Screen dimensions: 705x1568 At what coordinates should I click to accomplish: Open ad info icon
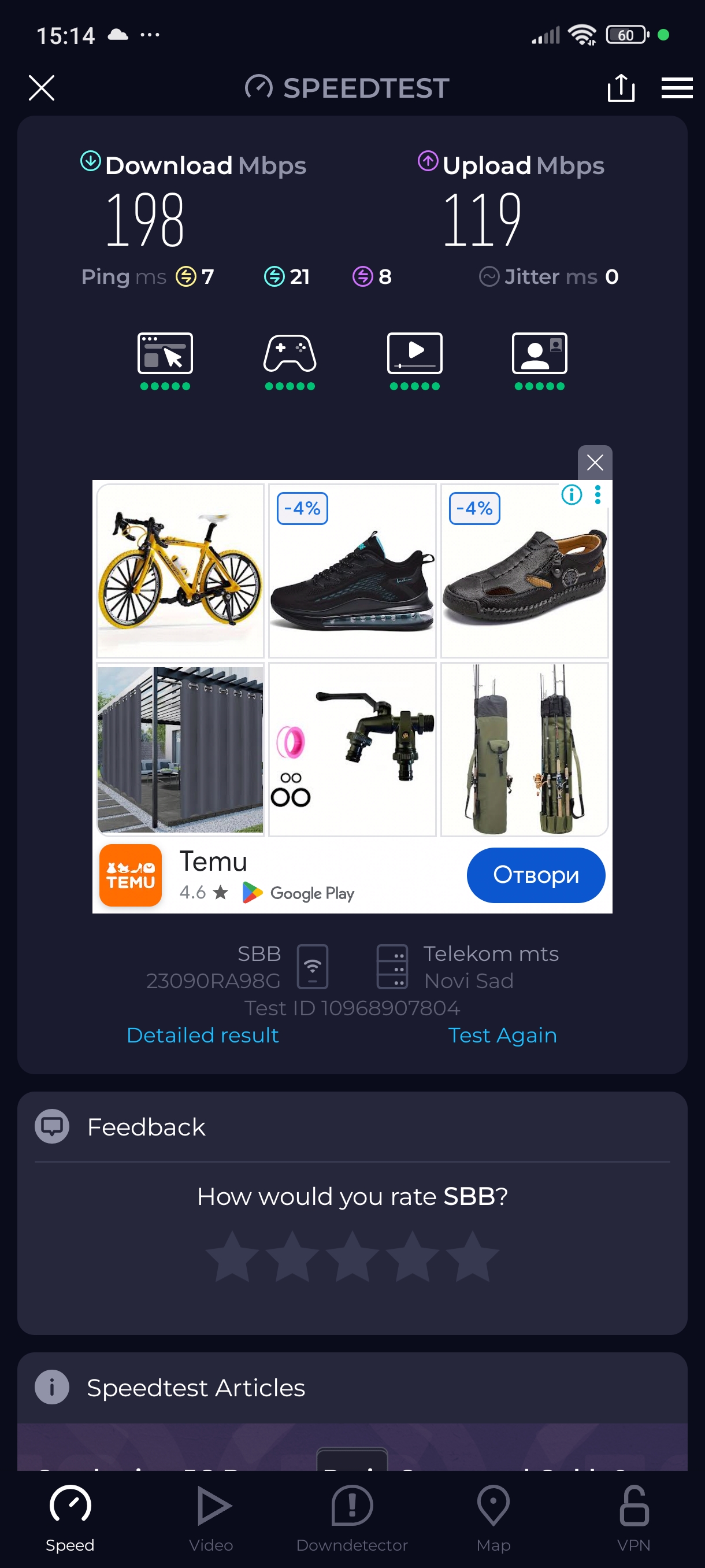571,494
